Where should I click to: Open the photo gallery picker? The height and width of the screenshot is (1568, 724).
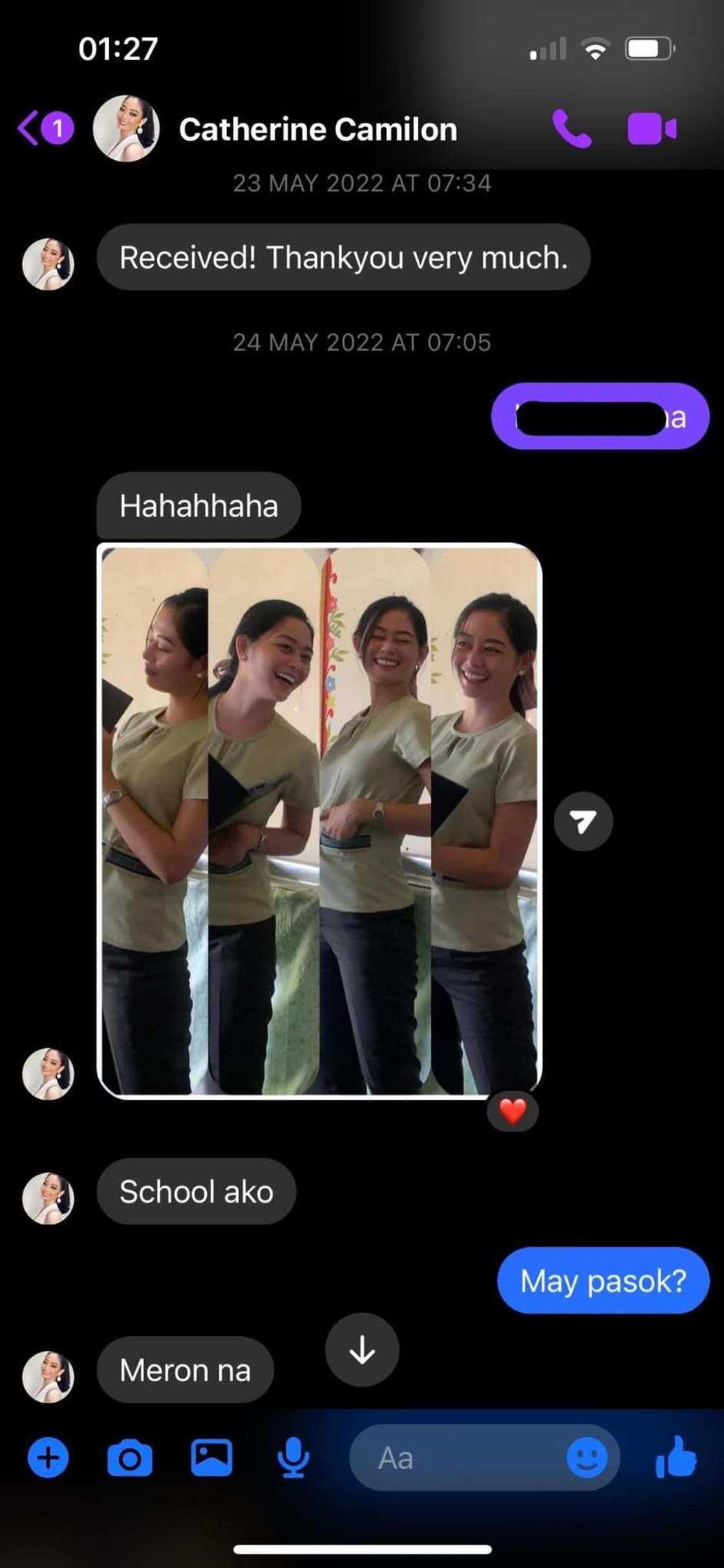[x=211, y=1457]
